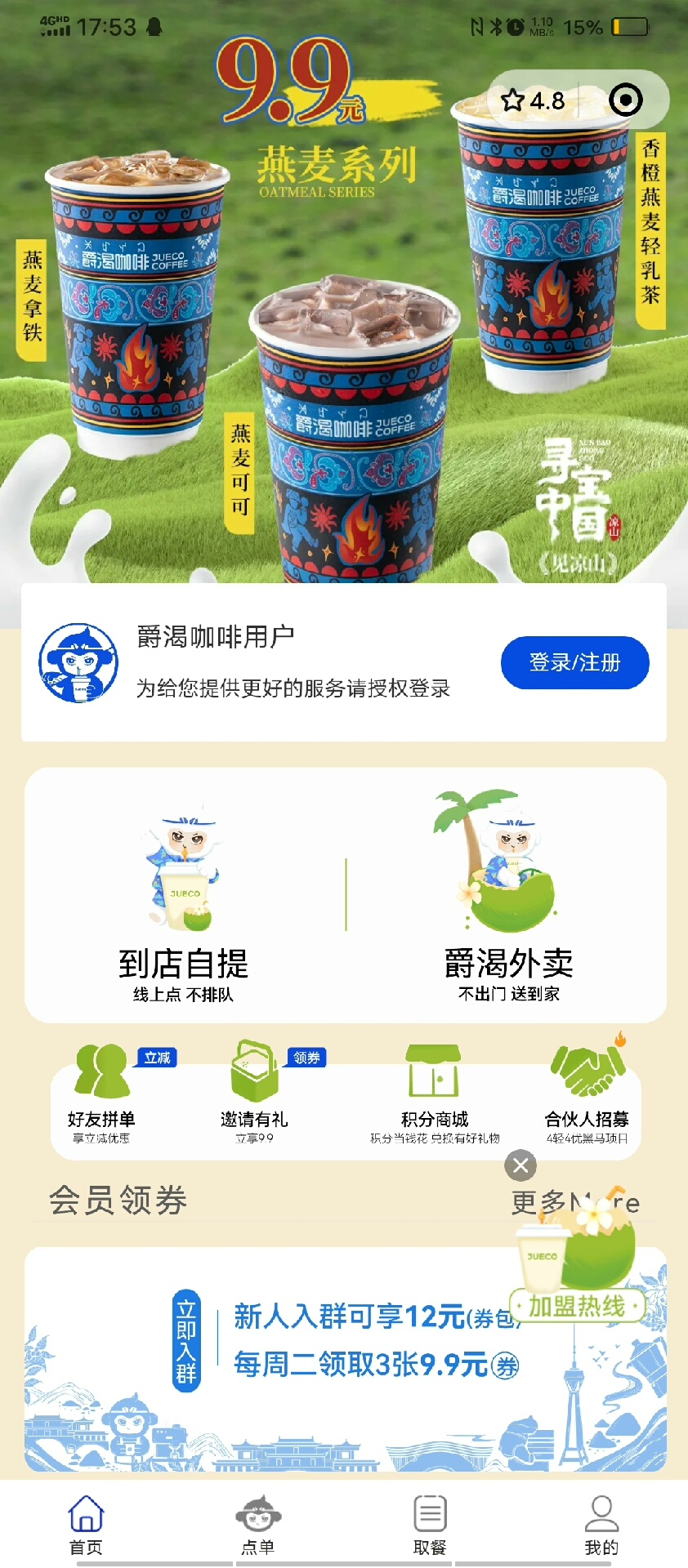The width and height of the screenshot is (688, 1568).
Task: Open the 我的 tab
Action: tap(601, 1524)
